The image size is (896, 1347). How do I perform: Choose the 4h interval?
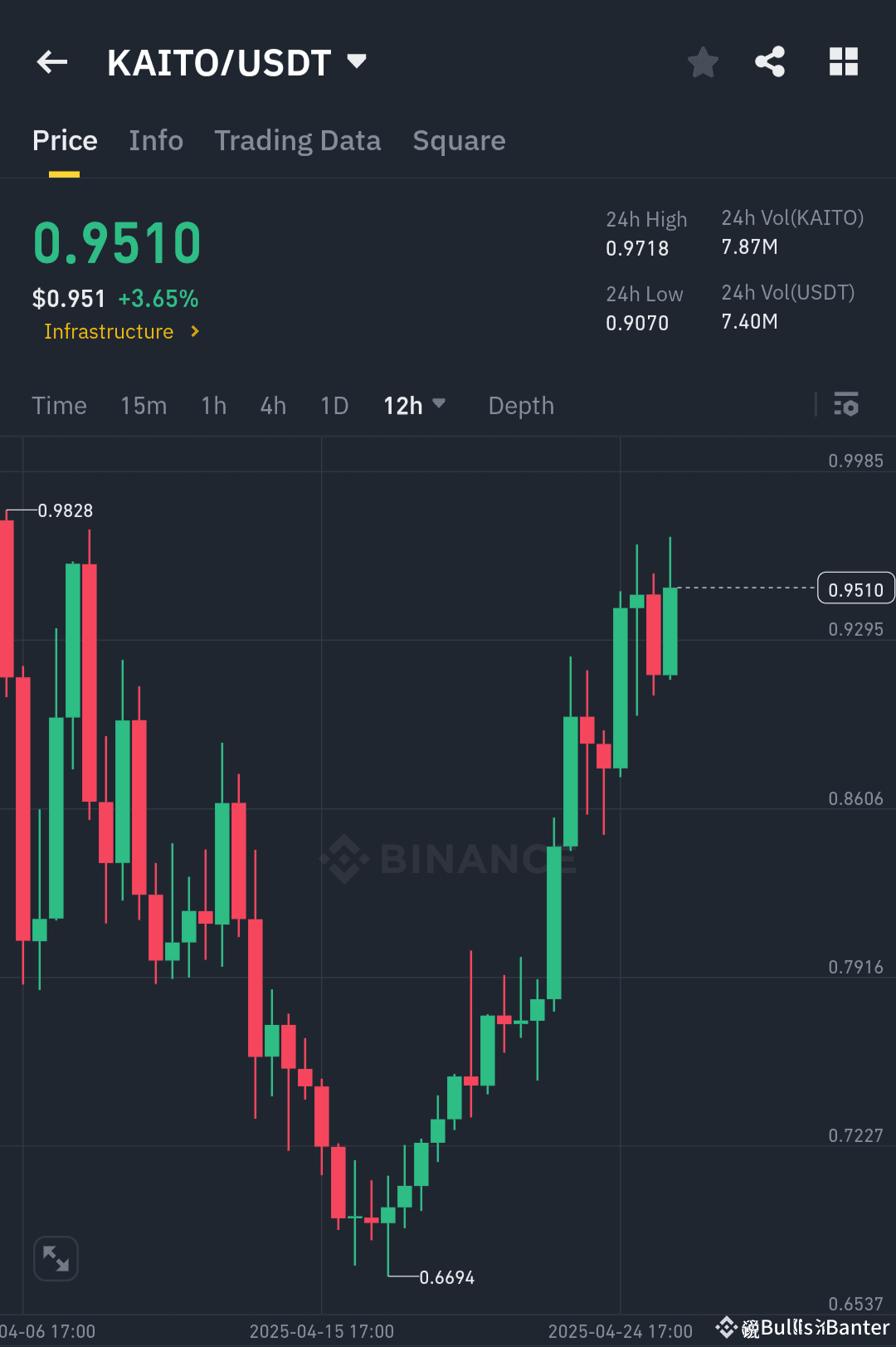click(x=272, y=405)
